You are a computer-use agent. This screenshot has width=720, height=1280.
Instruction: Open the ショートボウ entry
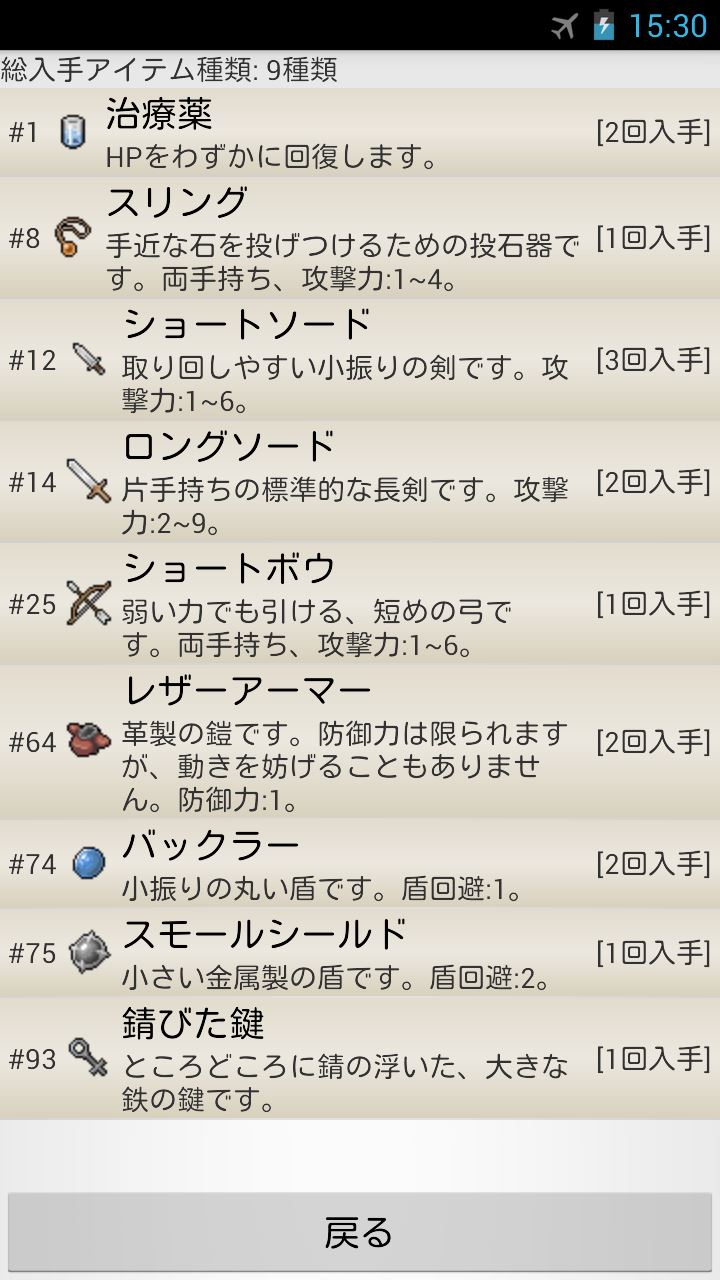click(360, 604)
